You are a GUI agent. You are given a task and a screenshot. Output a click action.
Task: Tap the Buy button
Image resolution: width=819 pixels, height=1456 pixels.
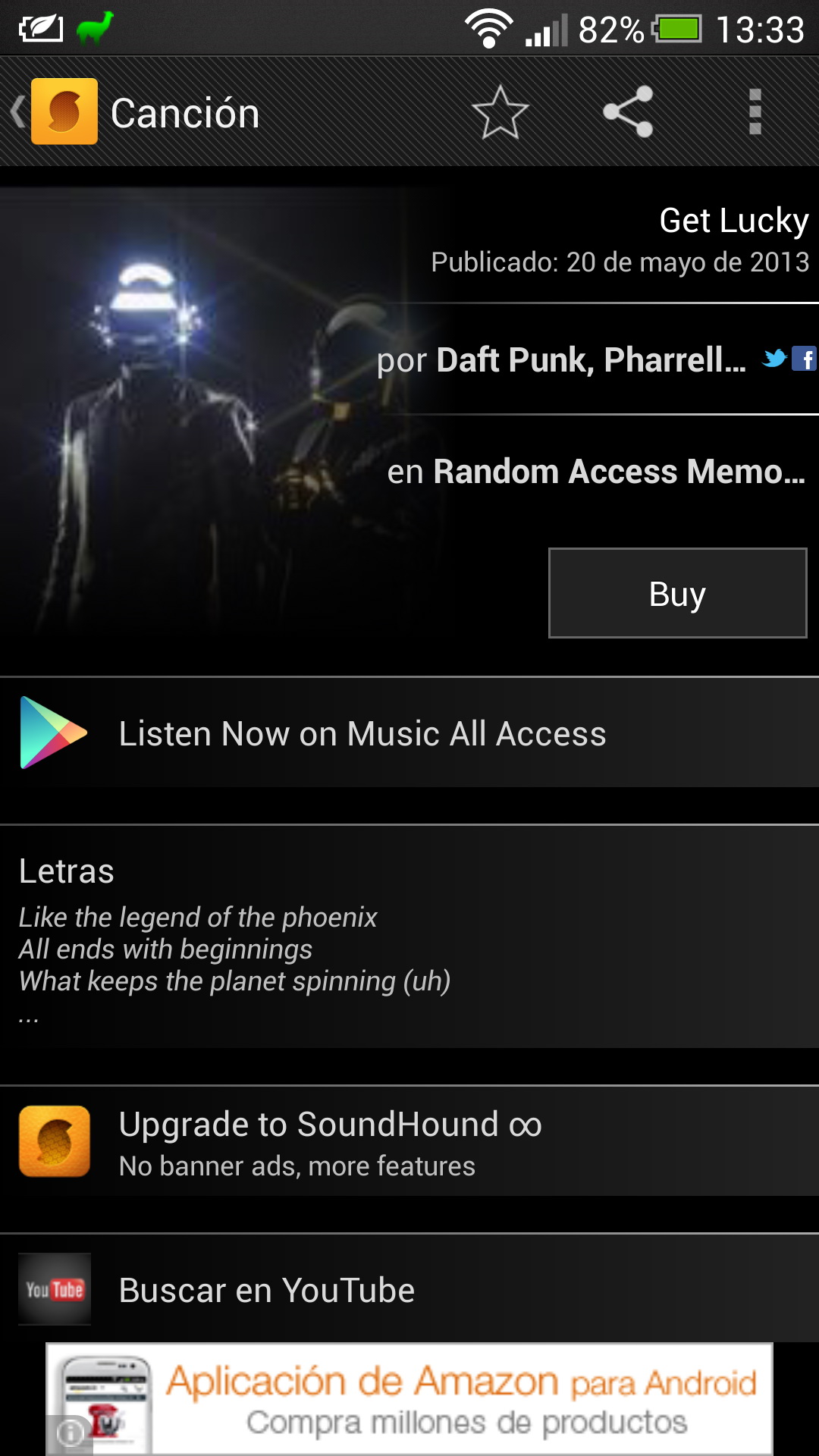click(677, 593)
